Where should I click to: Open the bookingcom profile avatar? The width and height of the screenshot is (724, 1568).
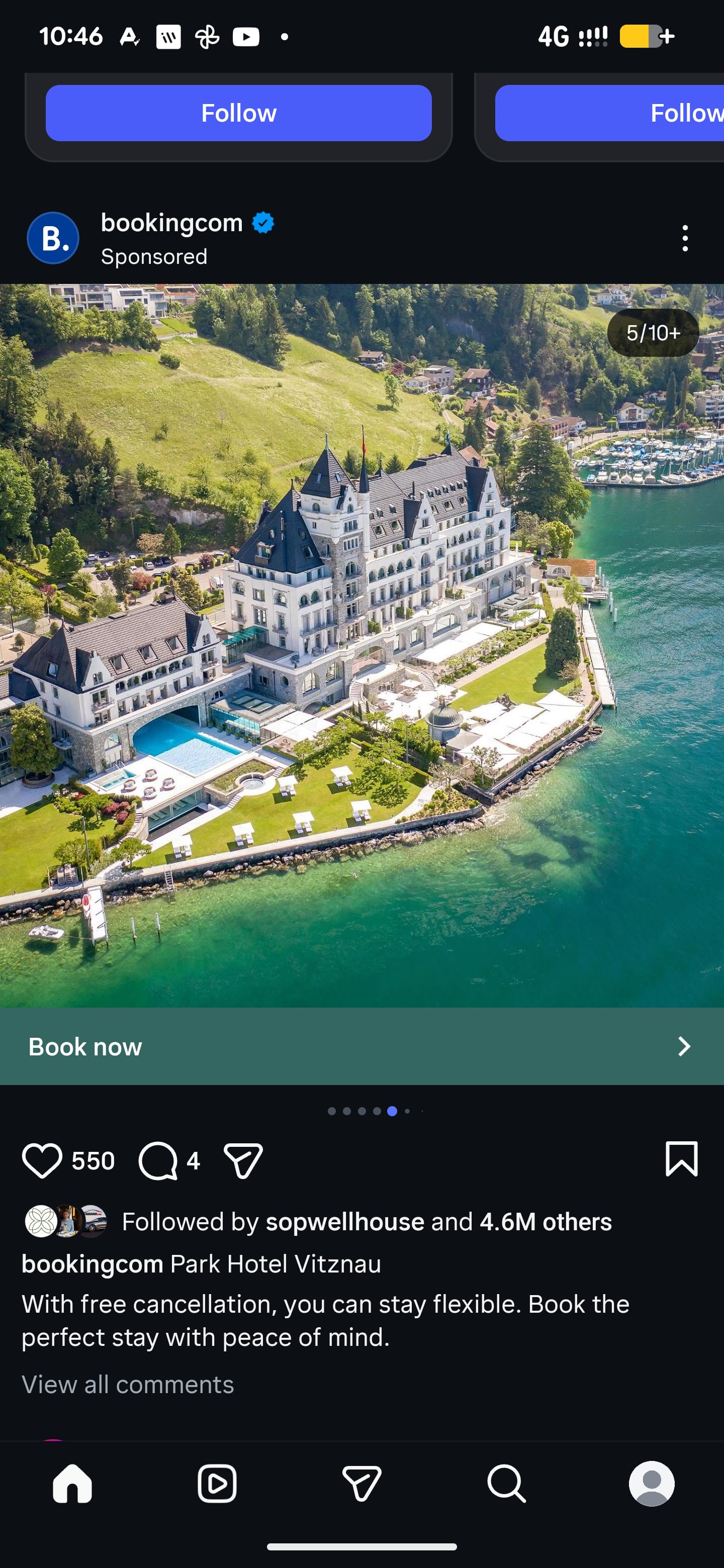(53, 238)
